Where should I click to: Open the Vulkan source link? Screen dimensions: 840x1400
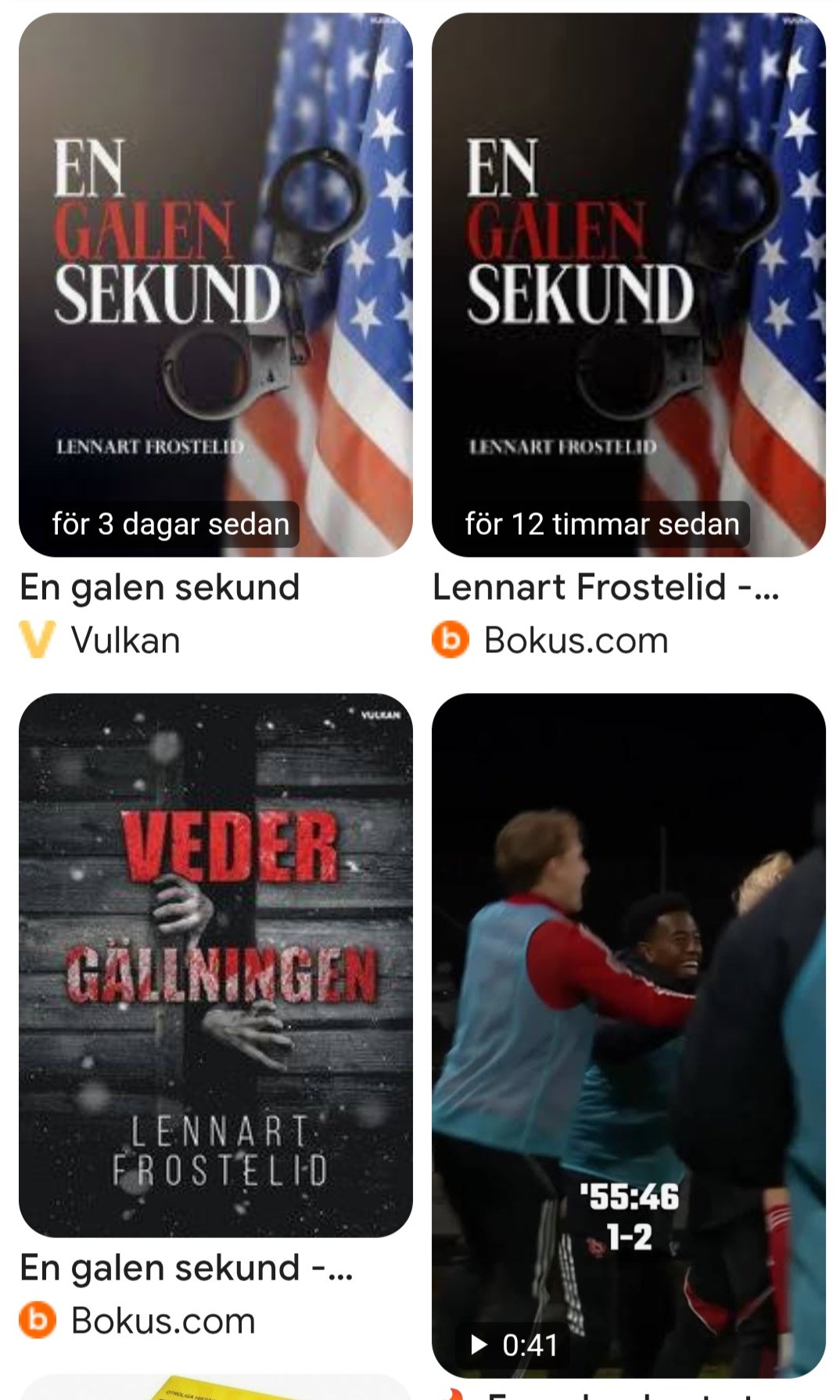(125, 641)
